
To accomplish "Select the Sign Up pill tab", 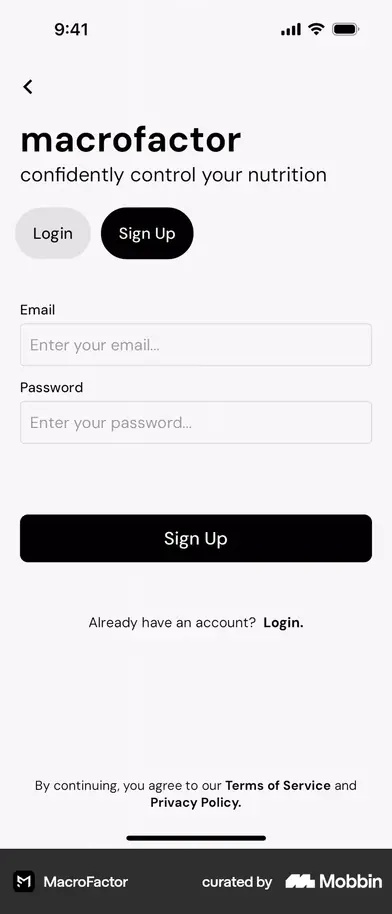I will tap(147, 233).
